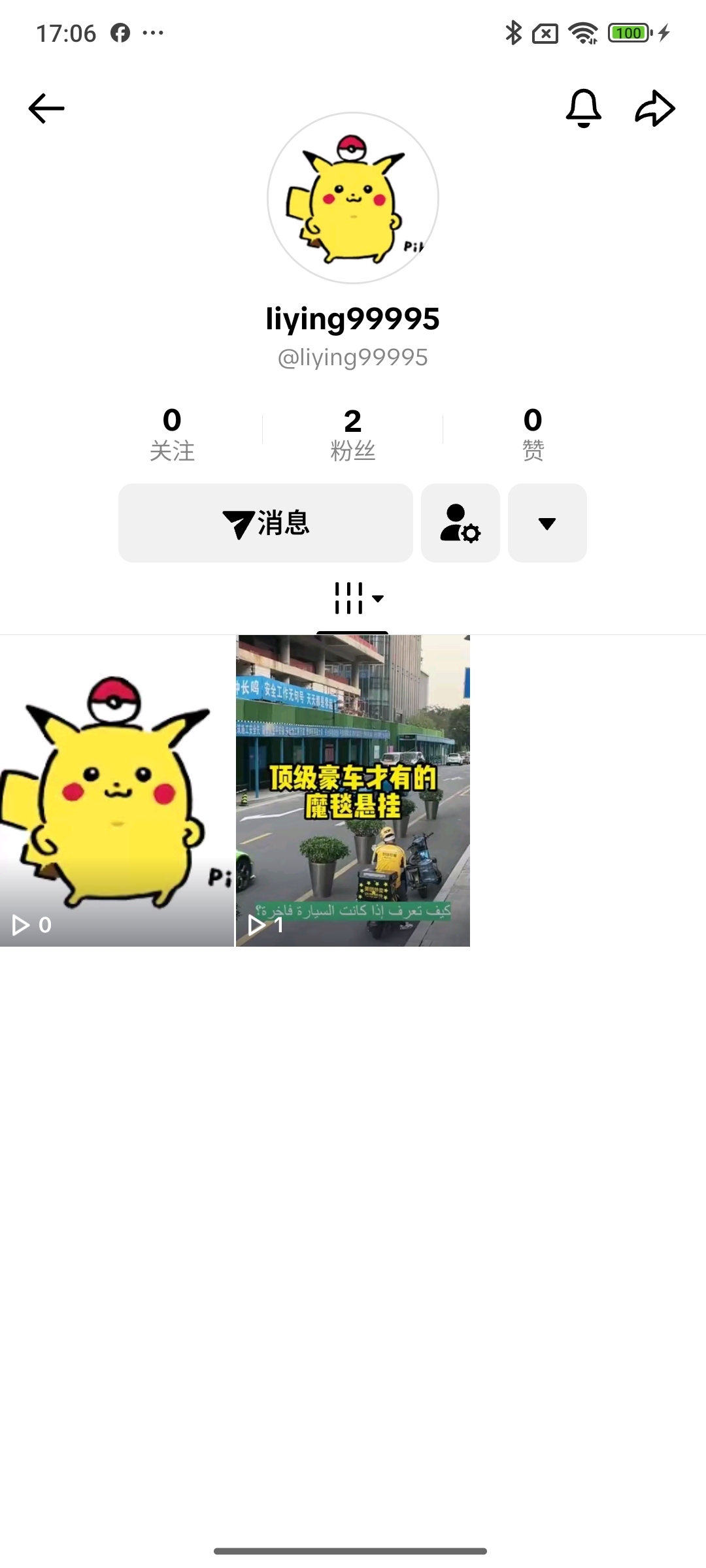Viewport: 706px width, 1568px height.
Task: Play the Pikachu video with 0 views
Action: click(x=116, y=791)
